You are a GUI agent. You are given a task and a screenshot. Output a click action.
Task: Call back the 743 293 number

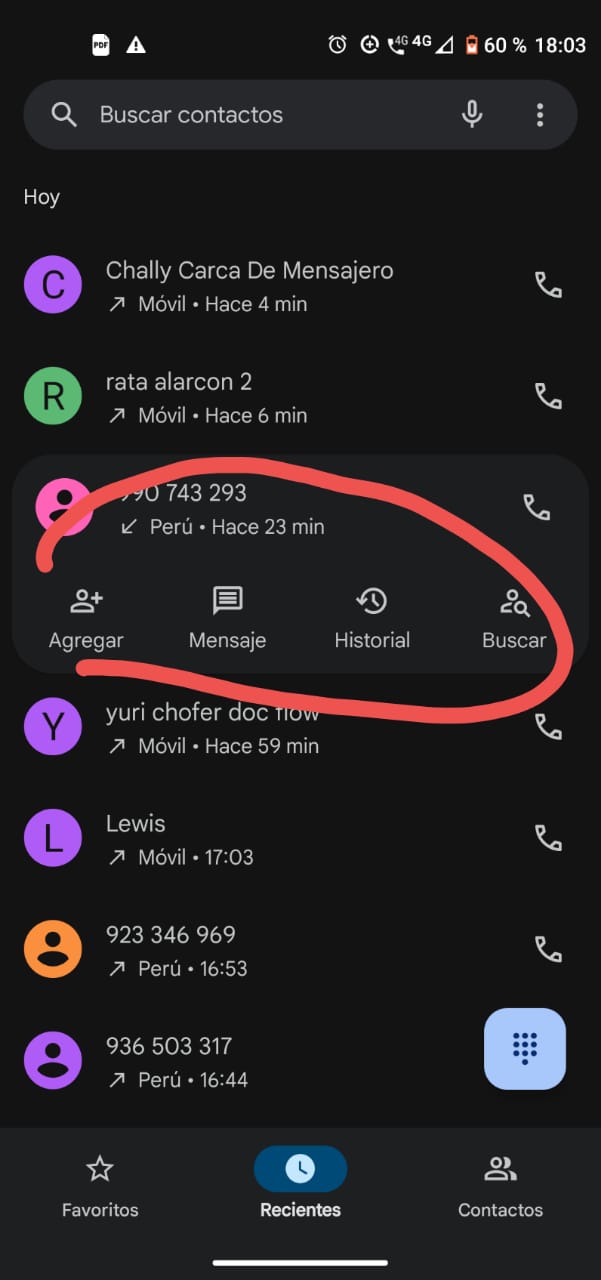coord(537,508)
